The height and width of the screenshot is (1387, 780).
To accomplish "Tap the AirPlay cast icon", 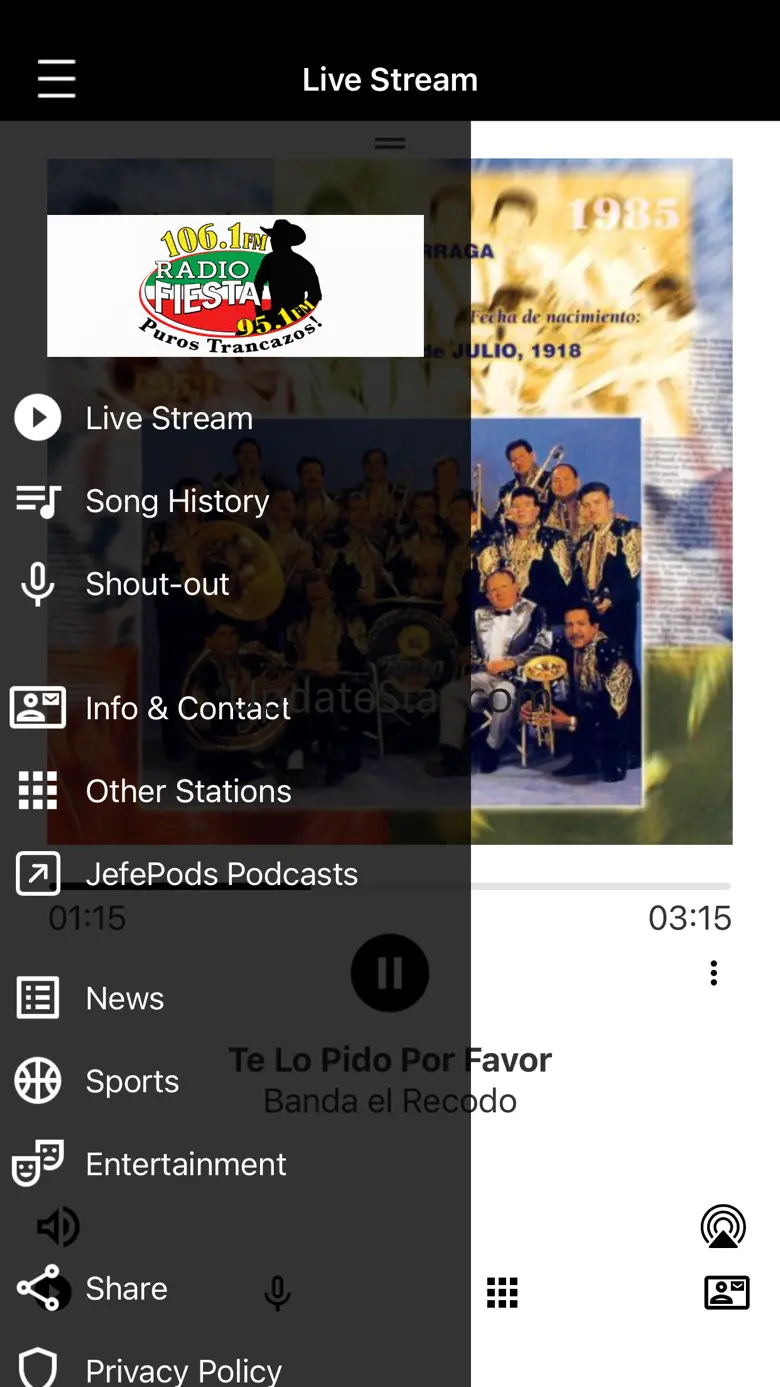I will click(x=723, y=1227).
